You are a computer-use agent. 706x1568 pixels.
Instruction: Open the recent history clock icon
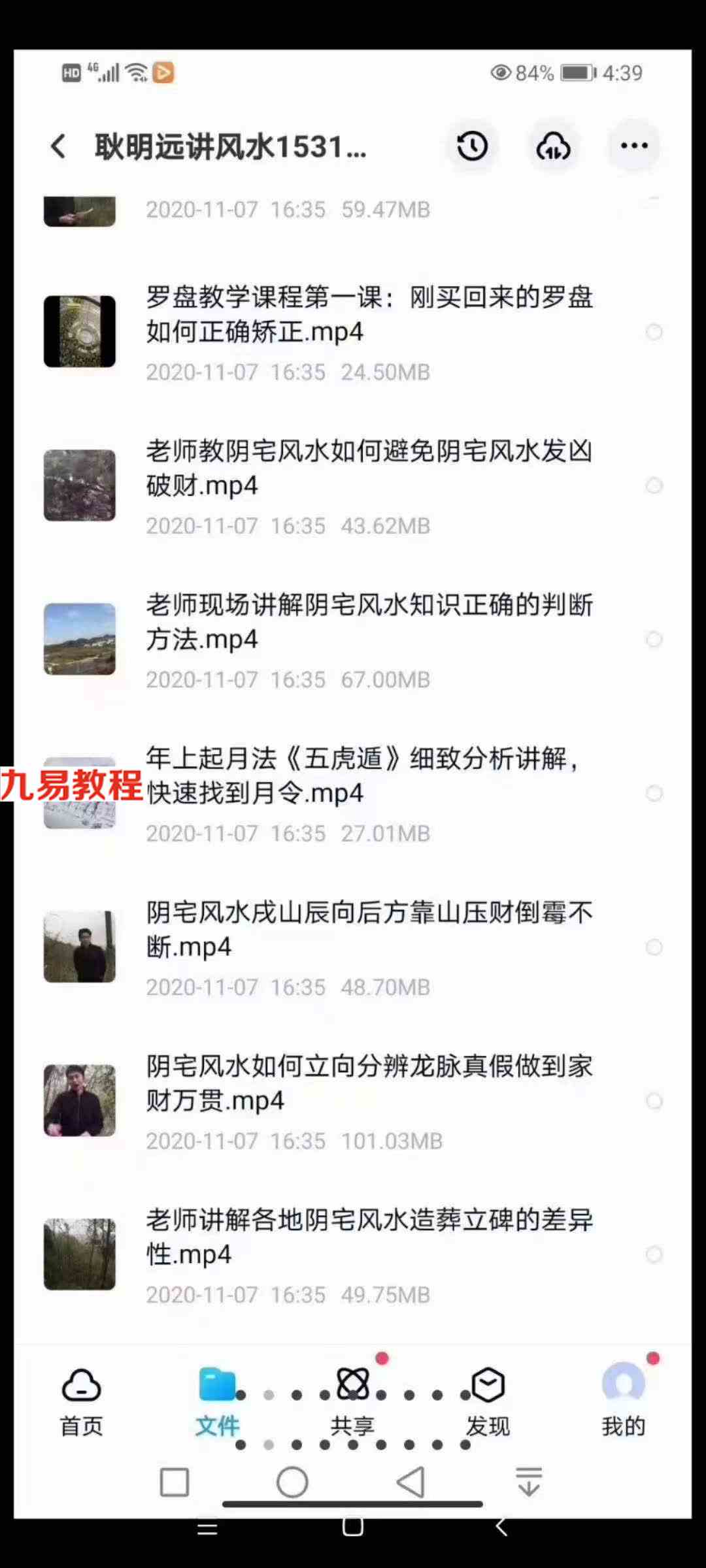[x=472, y=146]
